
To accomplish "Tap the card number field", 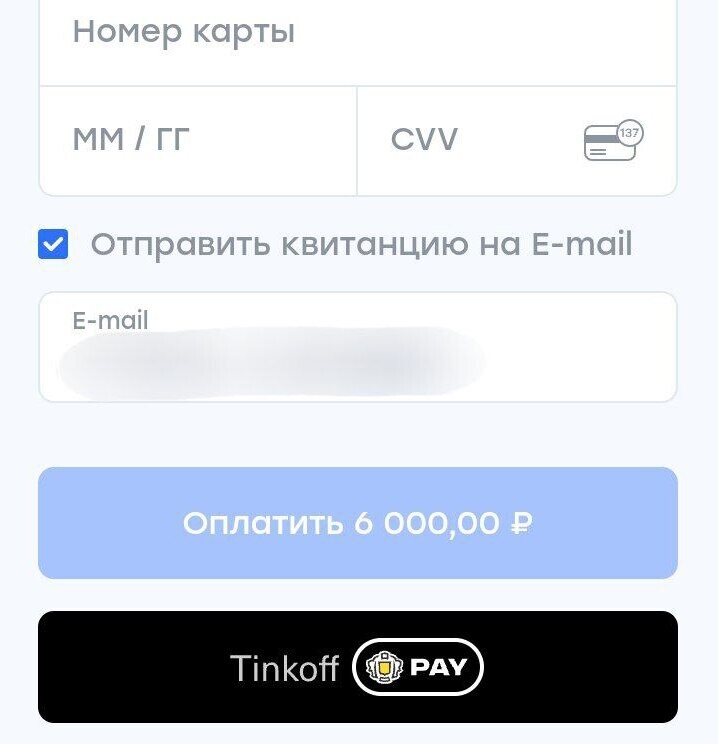I will tap(357, 35).
